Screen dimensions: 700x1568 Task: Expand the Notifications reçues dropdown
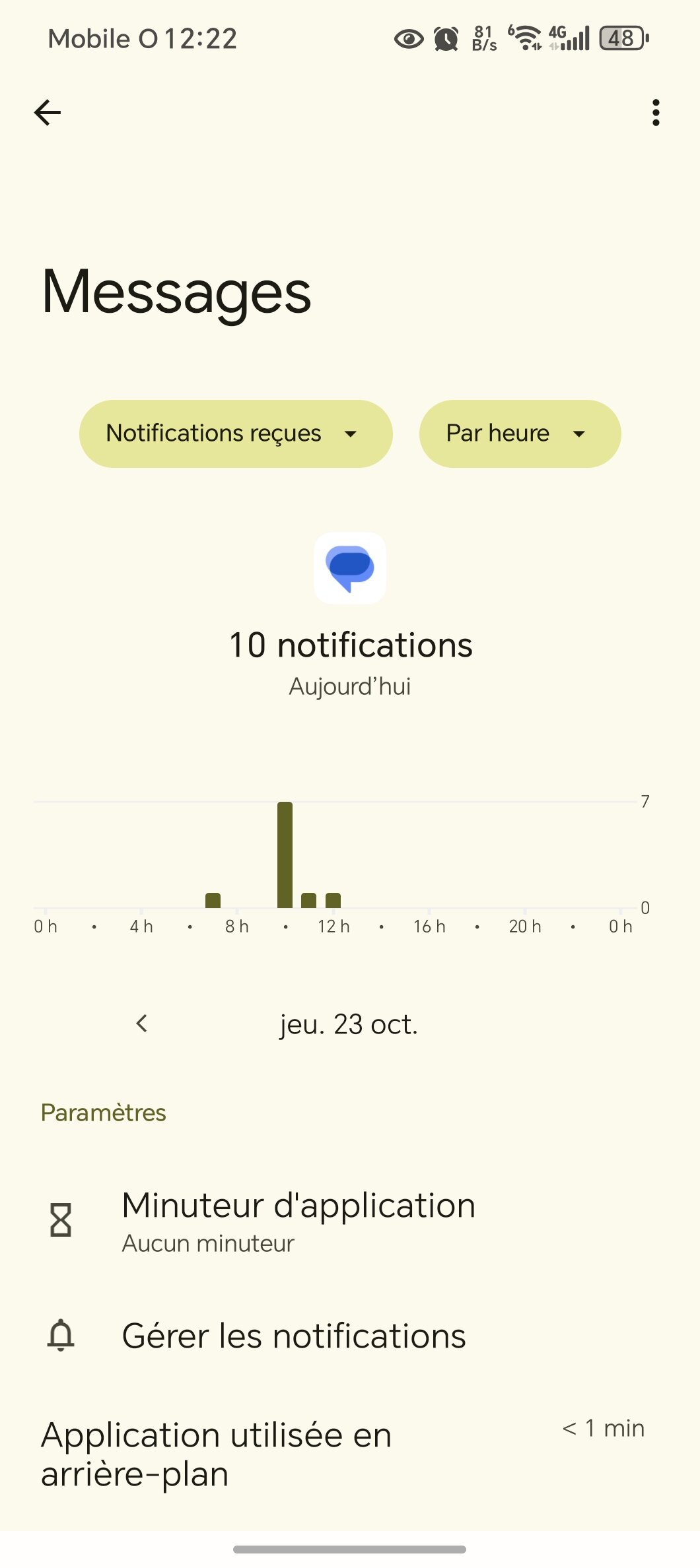tap(236, 434)
